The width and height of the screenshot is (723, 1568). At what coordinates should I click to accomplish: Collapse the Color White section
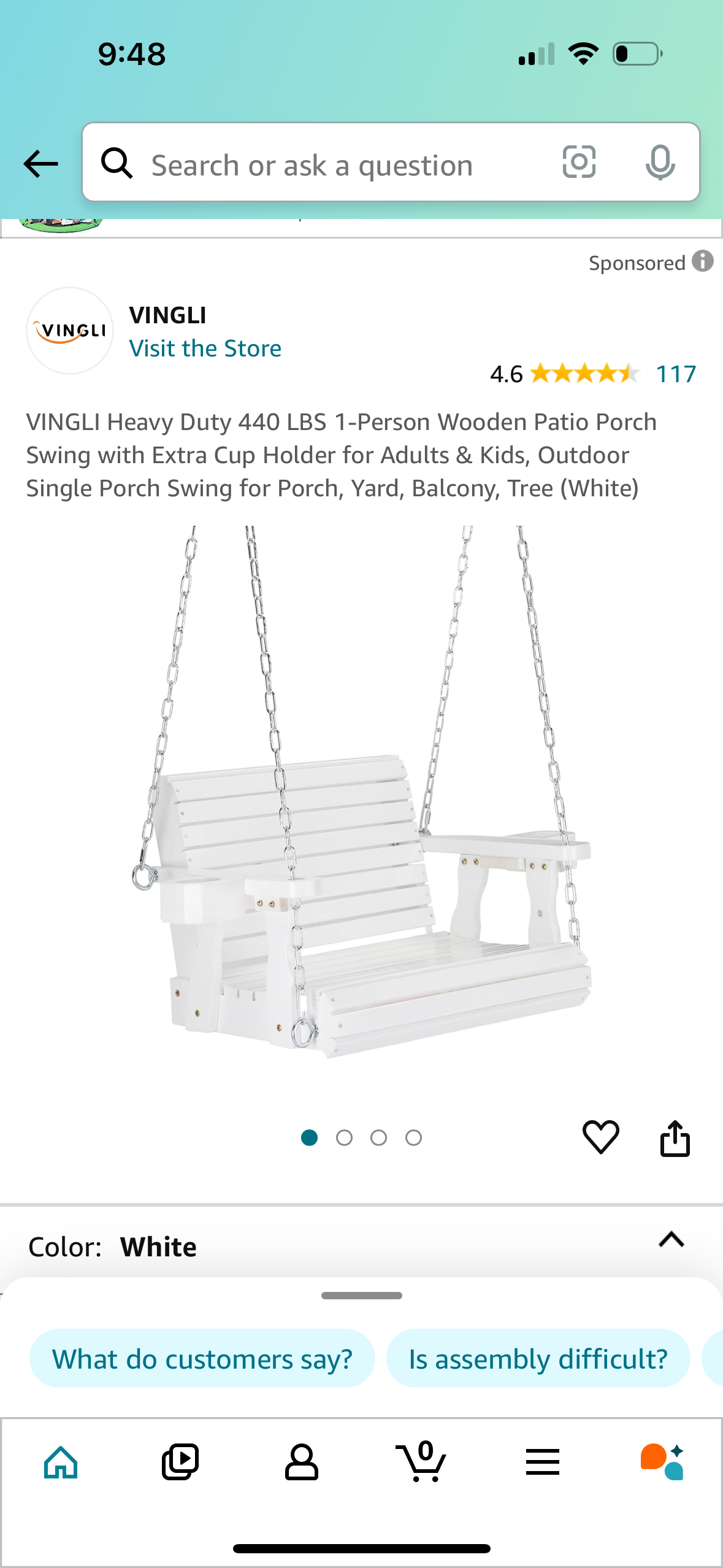tap(671, 1240)
